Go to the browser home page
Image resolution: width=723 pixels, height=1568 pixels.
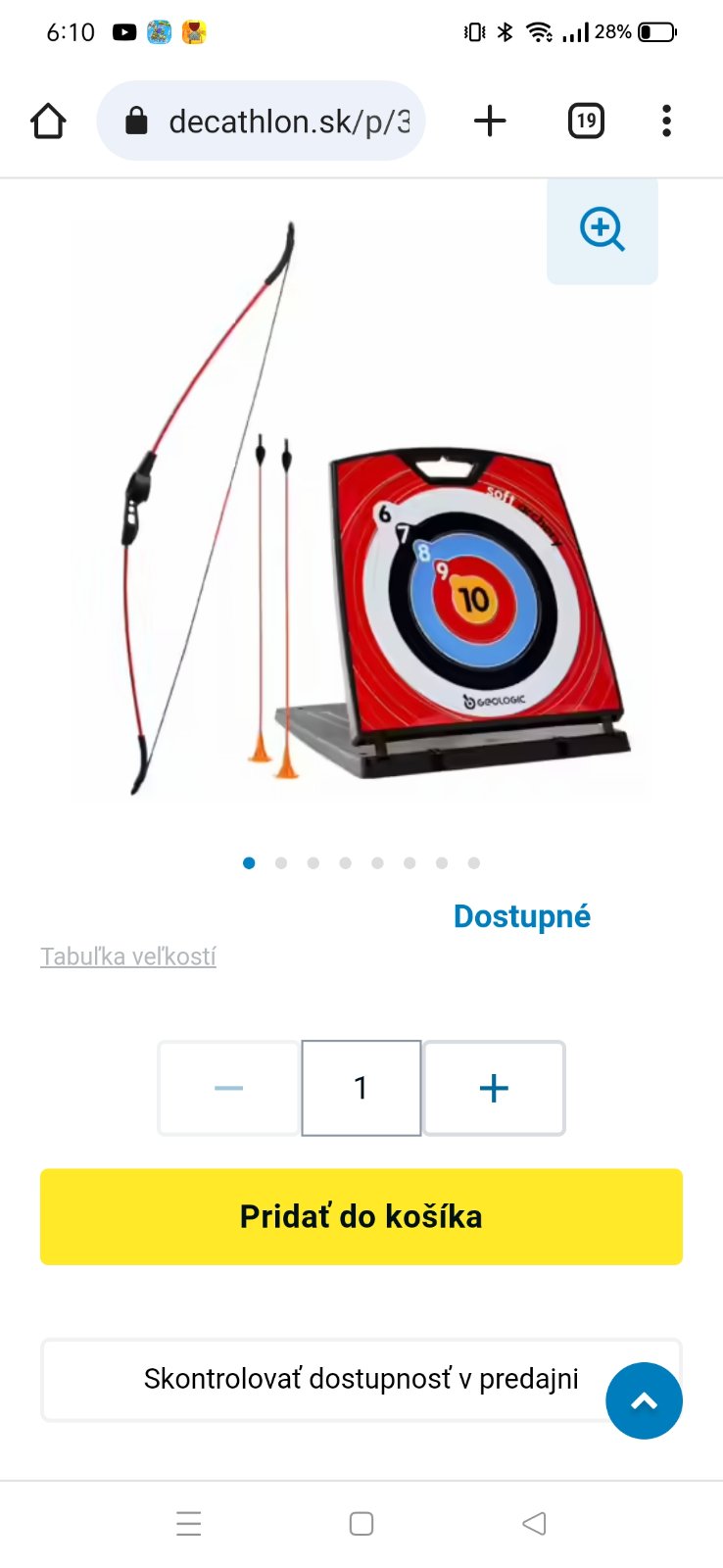click(x=48, y=122)
